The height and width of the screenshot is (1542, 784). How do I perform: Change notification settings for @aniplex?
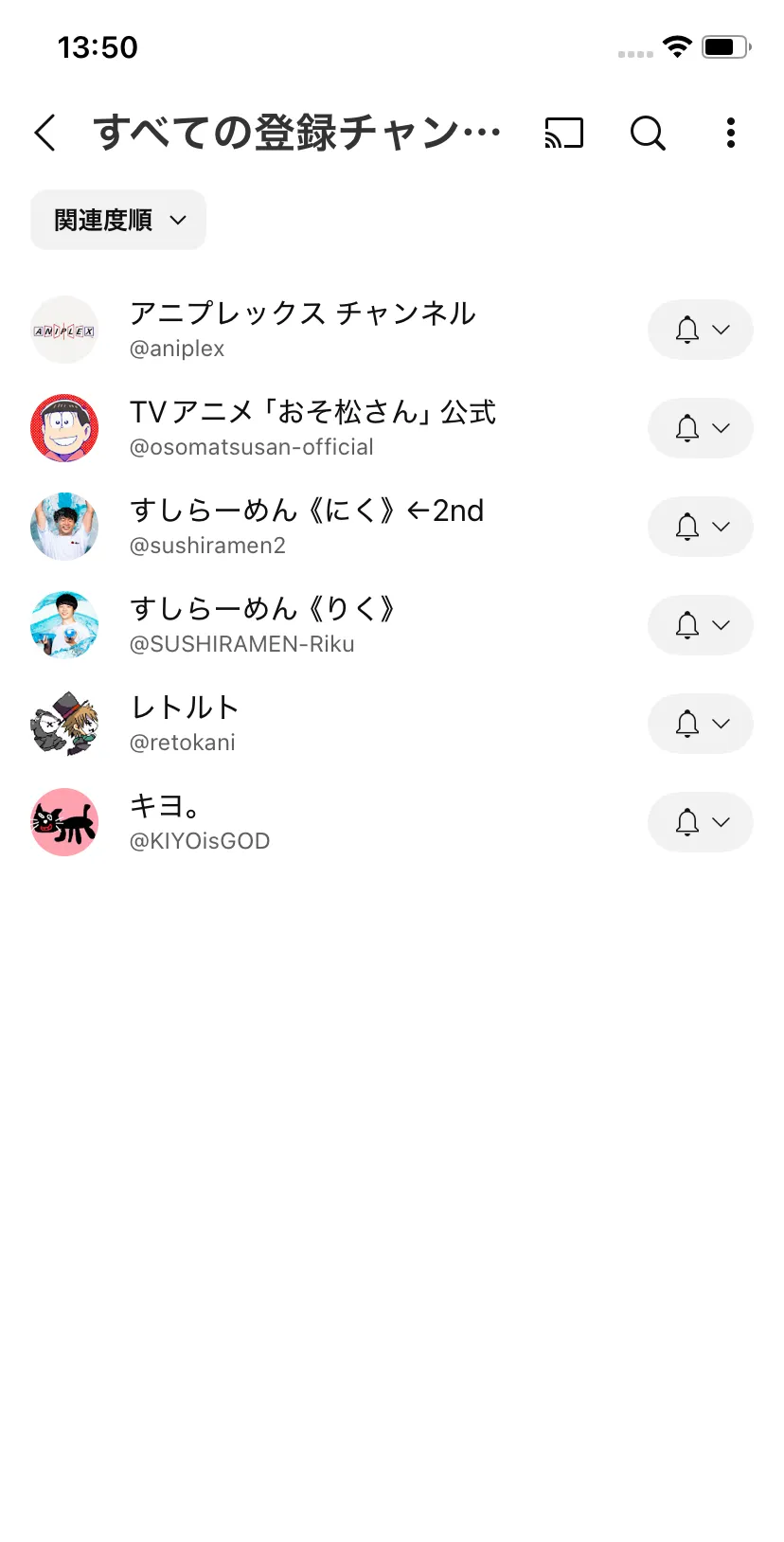pyautogui.click(x=701, y=330)
